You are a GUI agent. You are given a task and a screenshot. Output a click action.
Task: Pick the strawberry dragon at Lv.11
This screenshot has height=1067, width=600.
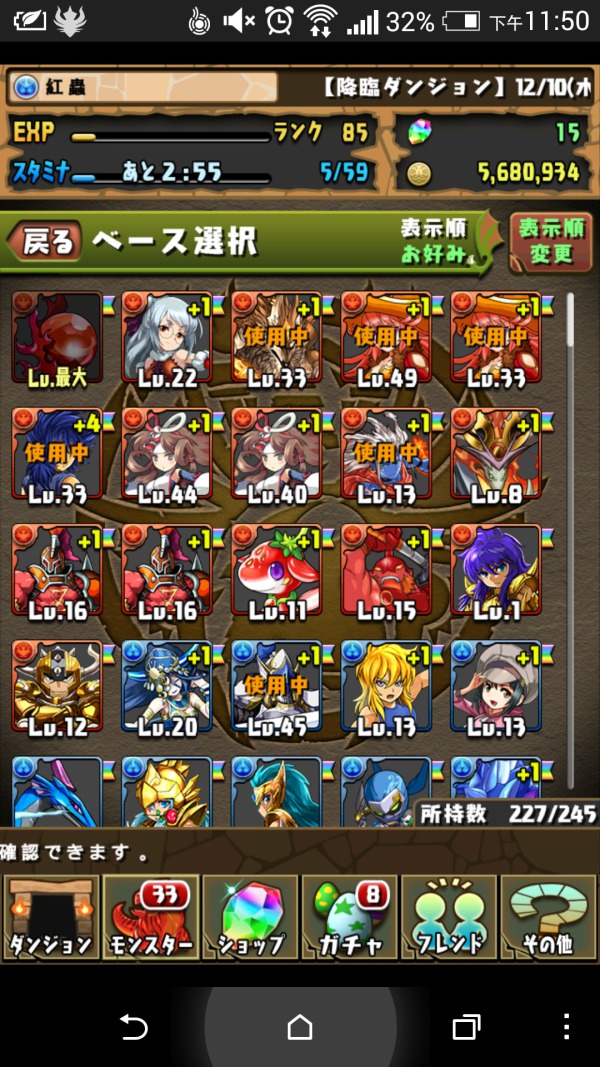pyautogui.click(x=276, y=571)
